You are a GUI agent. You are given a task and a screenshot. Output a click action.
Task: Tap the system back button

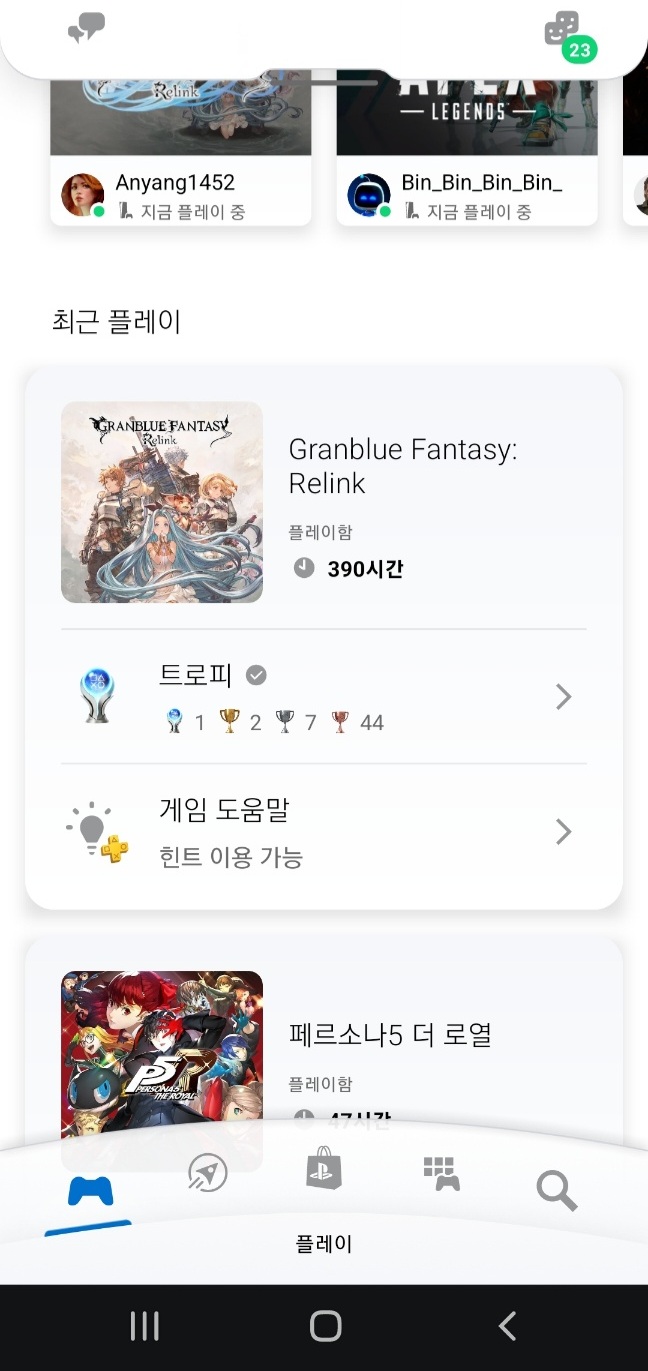pyautogui.click(x=507, y=1327)
